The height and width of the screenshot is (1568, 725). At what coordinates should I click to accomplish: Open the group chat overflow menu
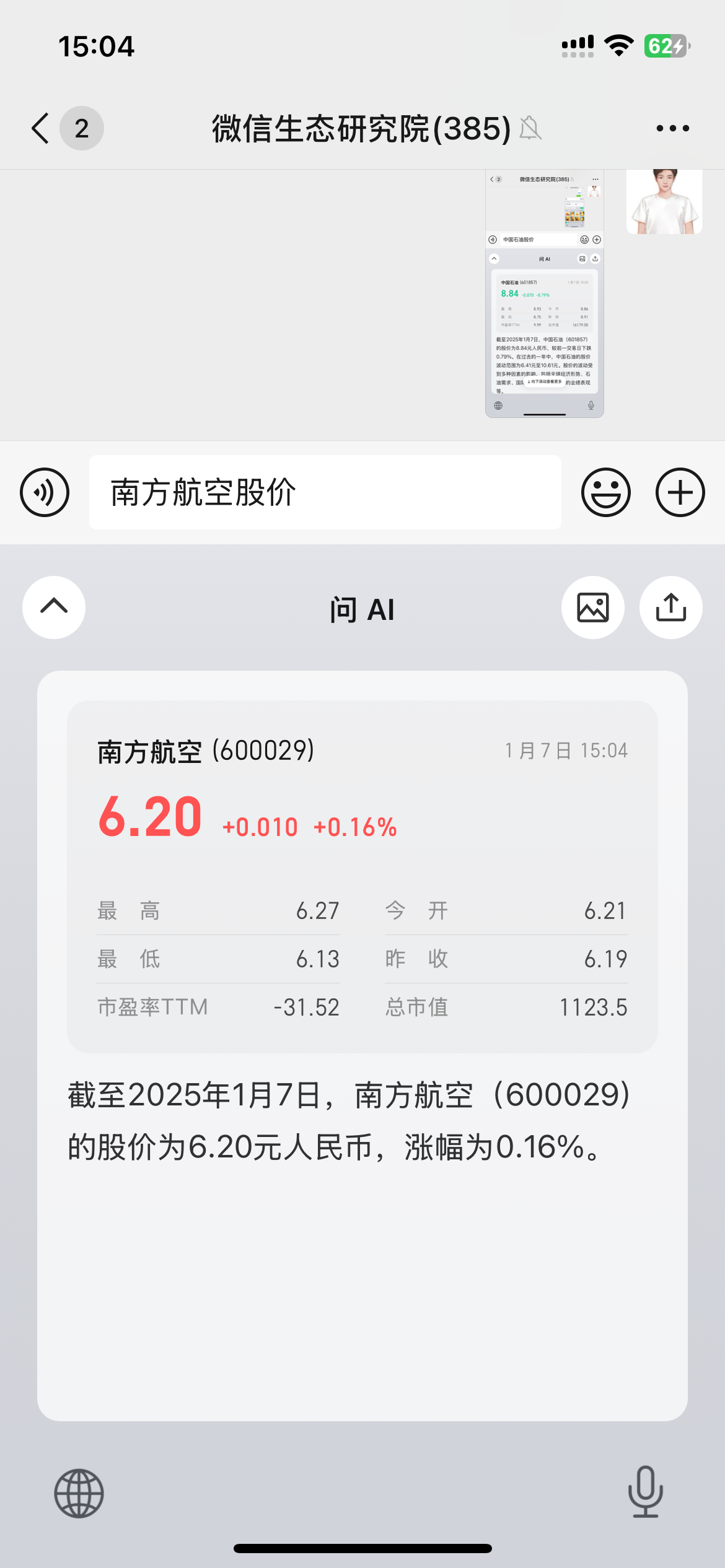click(x=672, y=128)
